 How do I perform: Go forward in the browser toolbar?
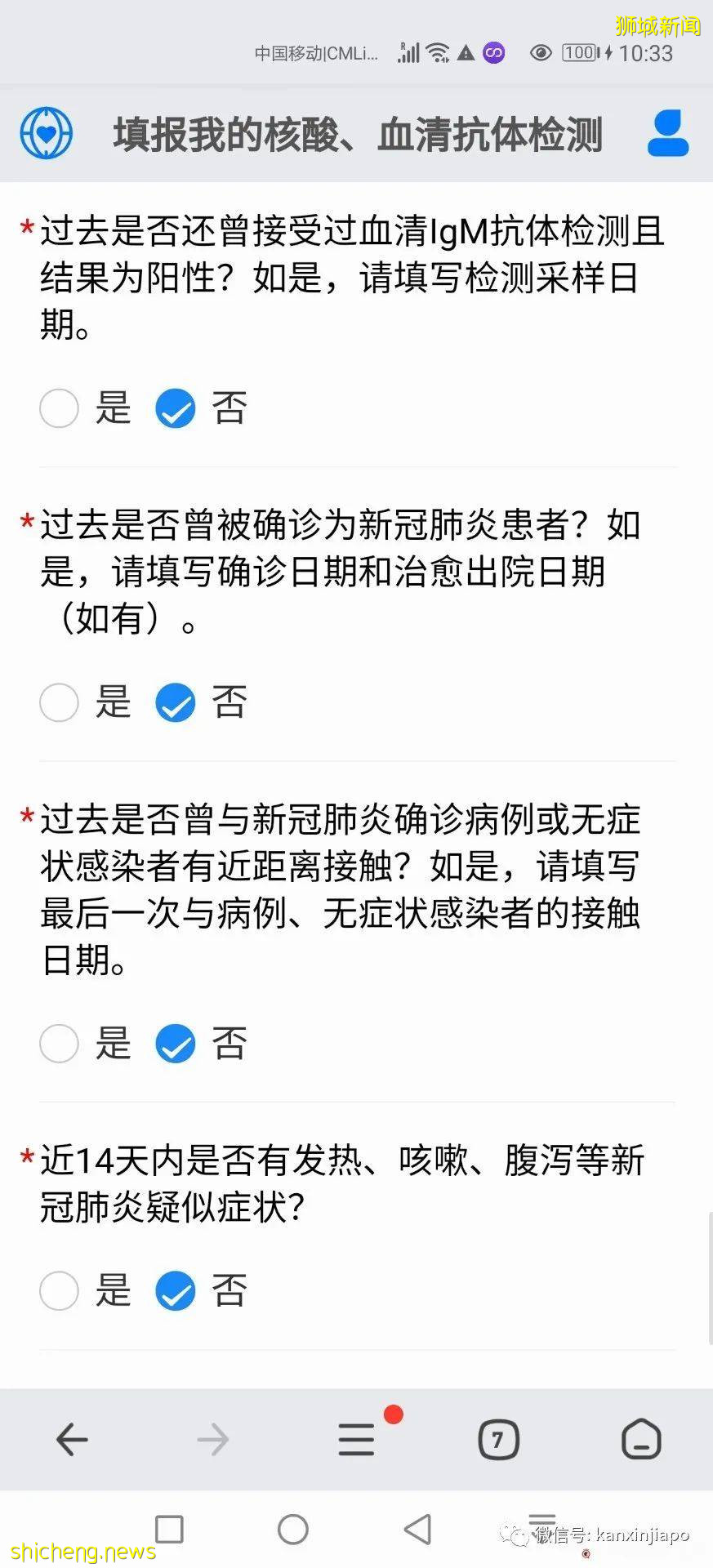point(213,1440)
